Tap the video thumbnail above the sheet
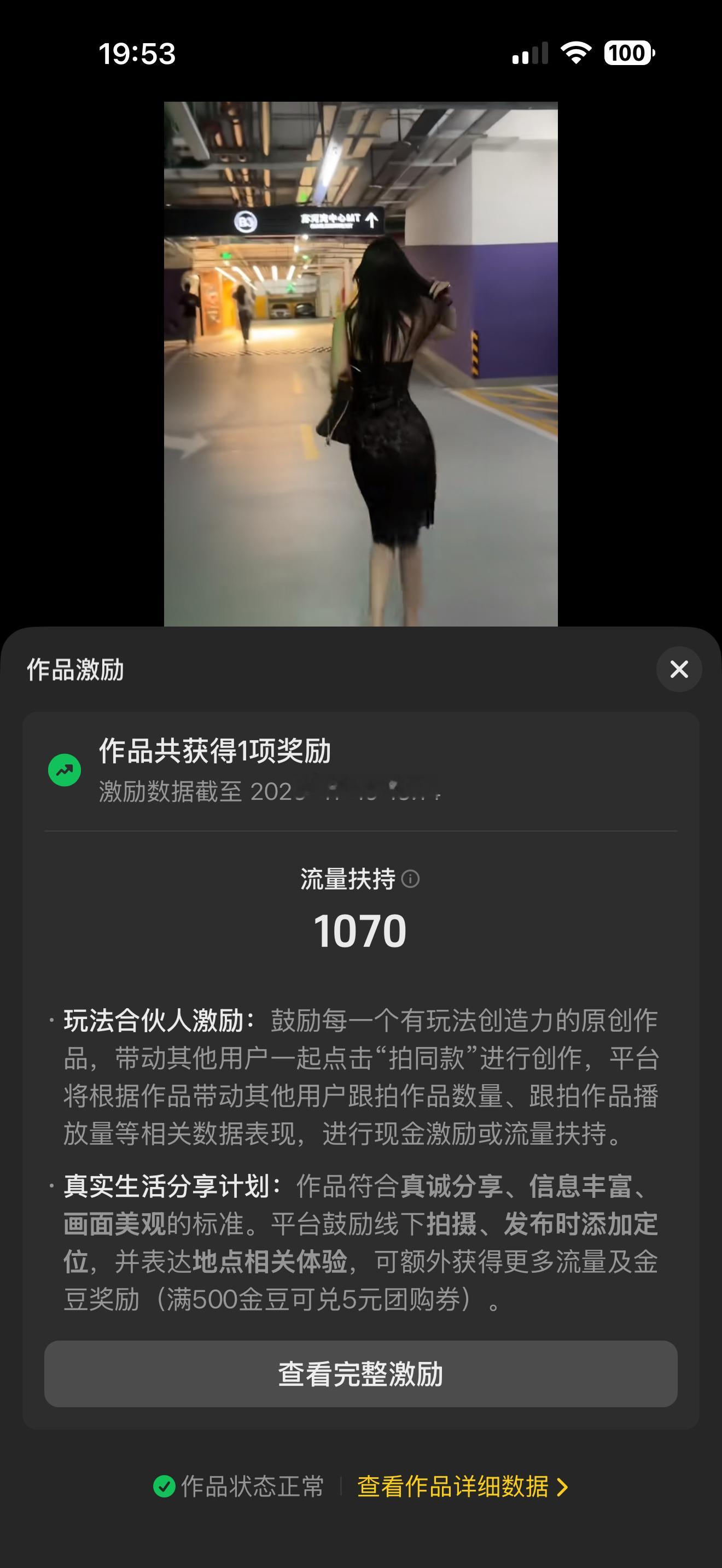Screen dimensions: 722x1568 361,365
